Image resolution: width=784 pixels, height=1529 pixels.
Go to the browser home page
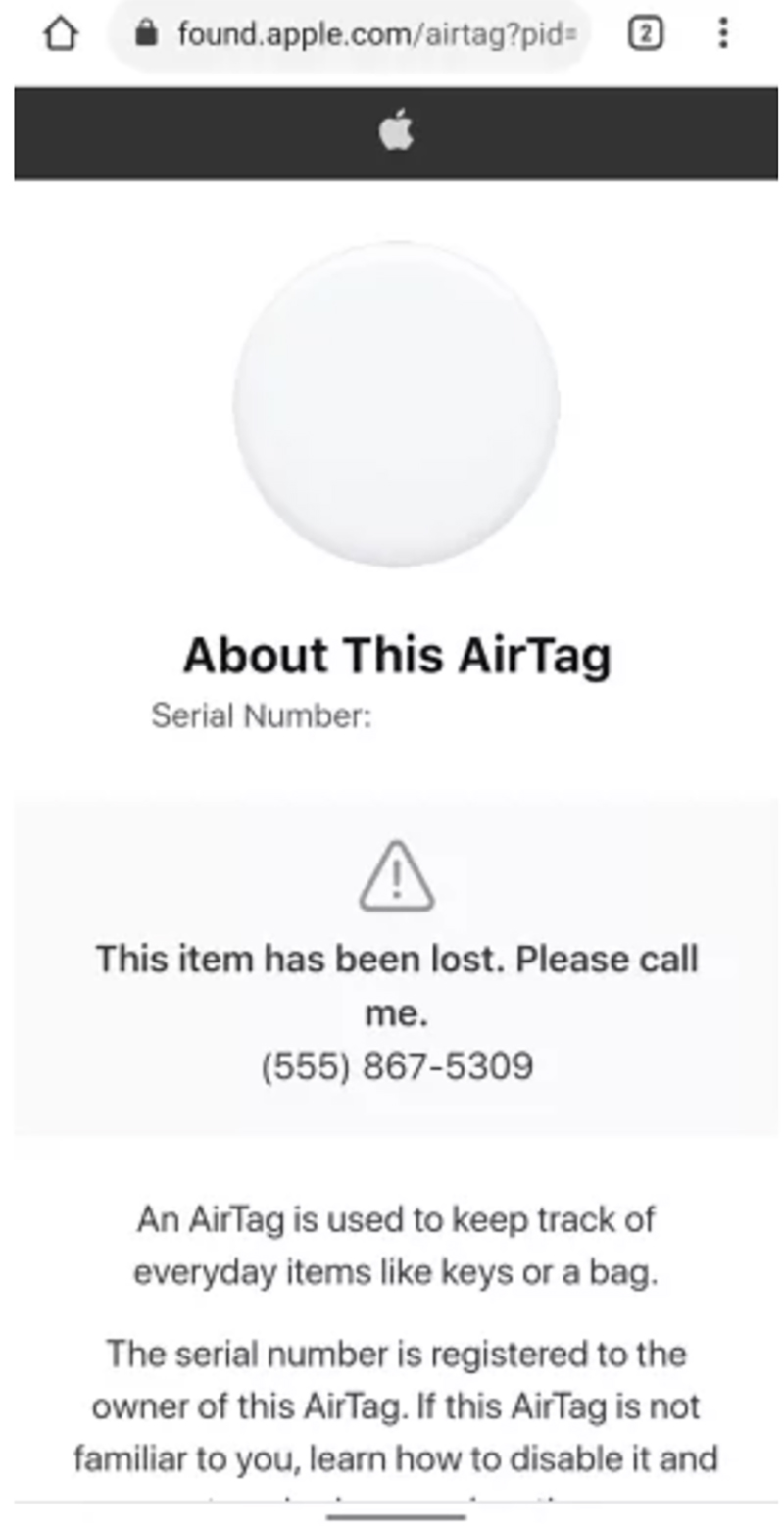coord(60,35)
